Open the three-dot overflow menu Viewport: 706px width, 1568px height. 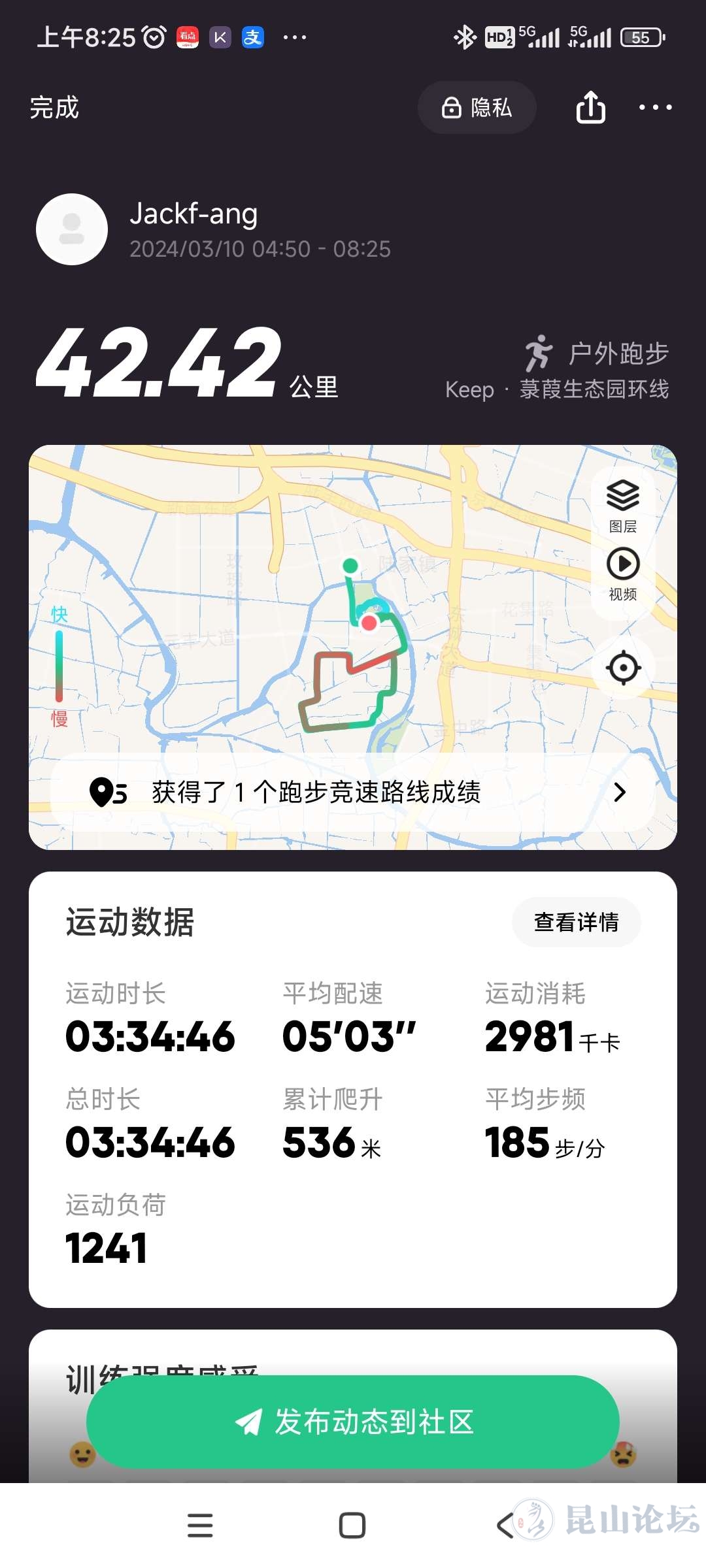point(655,108)
